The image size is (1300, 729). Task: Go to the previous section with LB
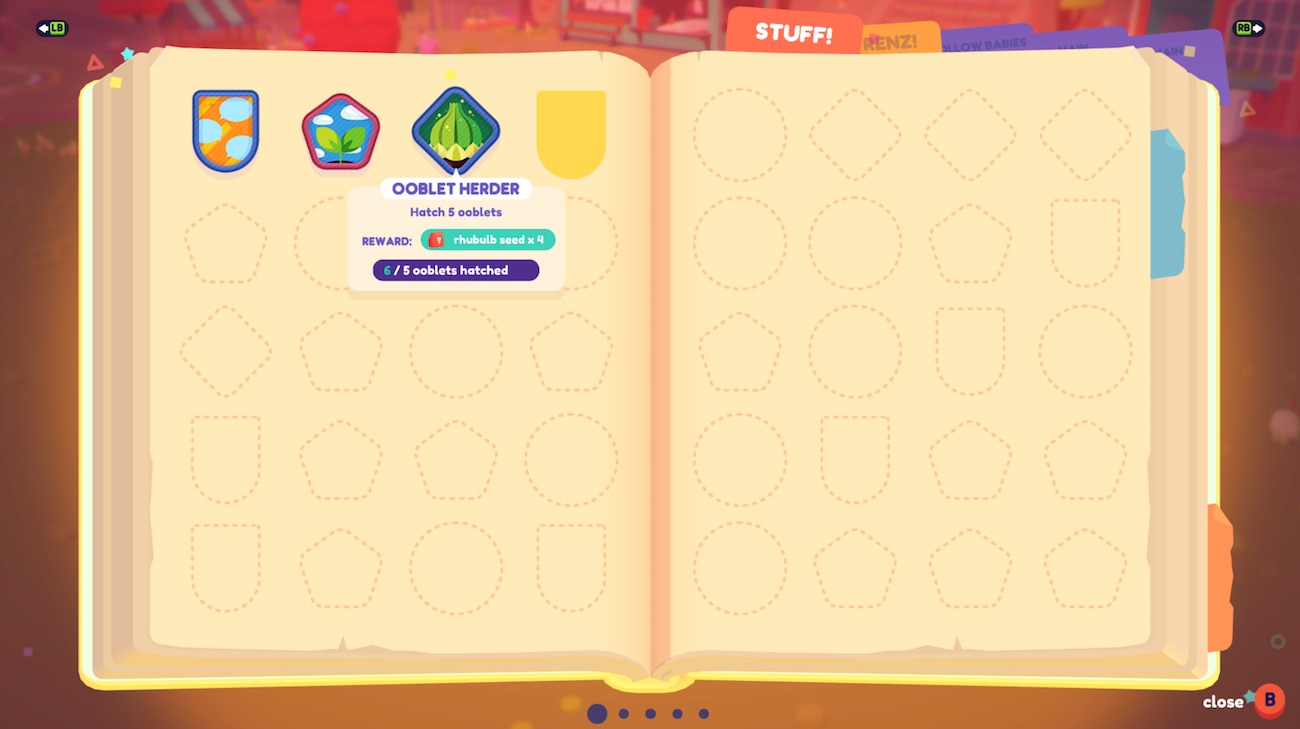(52, 28)
